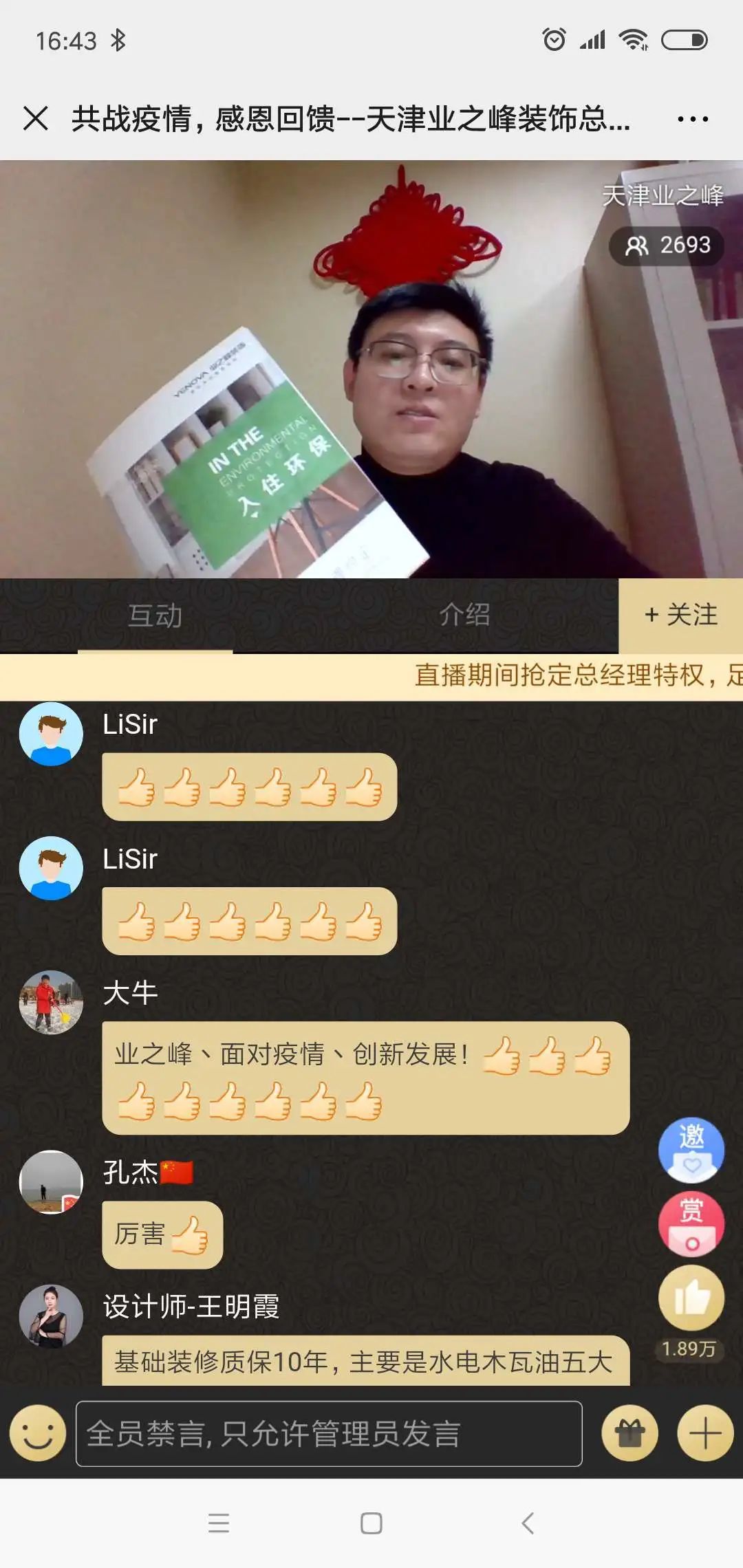This screenshot has height=1568, width=743.
Task: Switch to the 介绍 tab
Action: [x=464, y=615]
